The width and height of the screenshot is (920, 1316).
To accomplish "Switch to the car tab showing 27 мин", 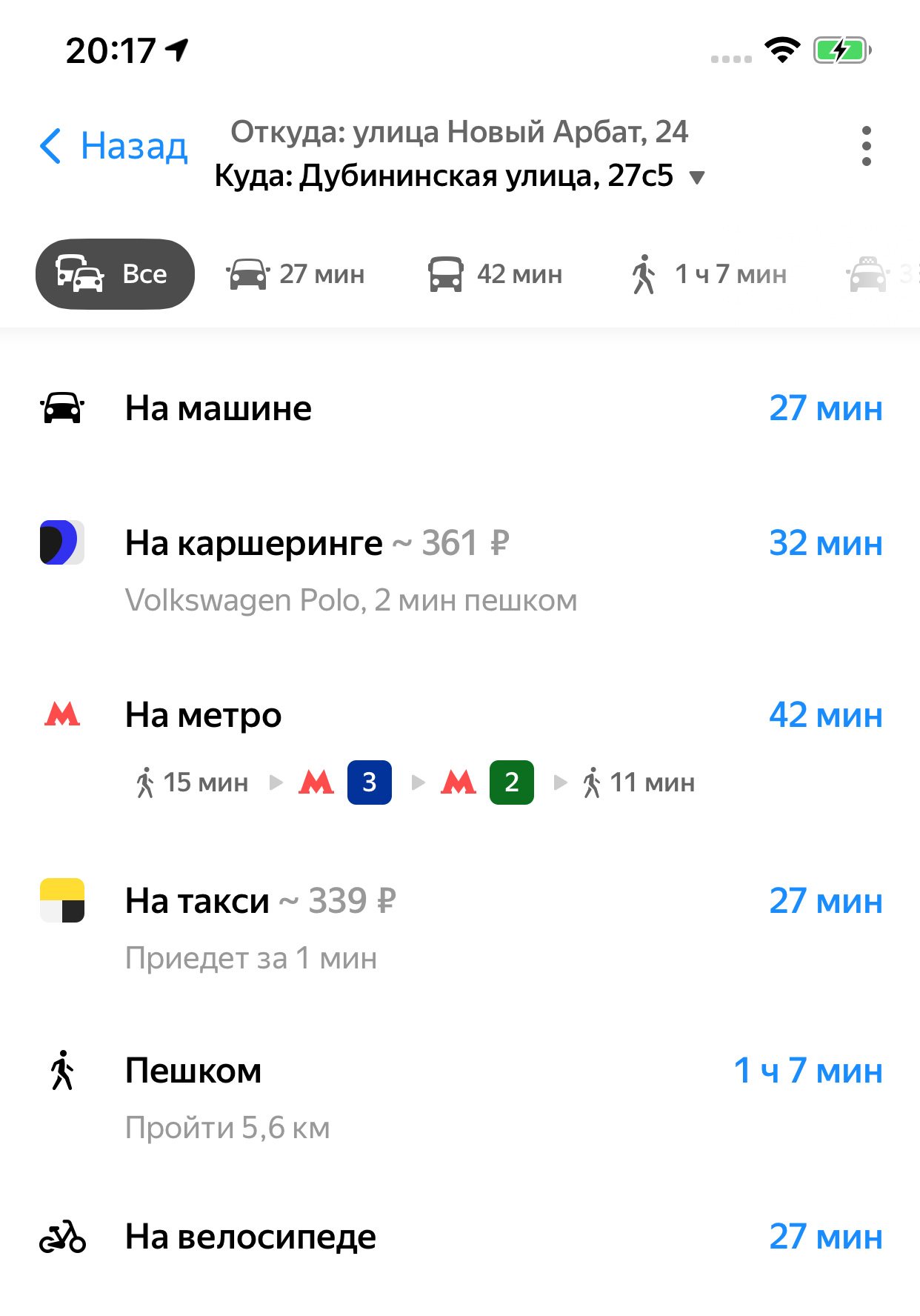I will pyautogui.click(x=296, y=274).
